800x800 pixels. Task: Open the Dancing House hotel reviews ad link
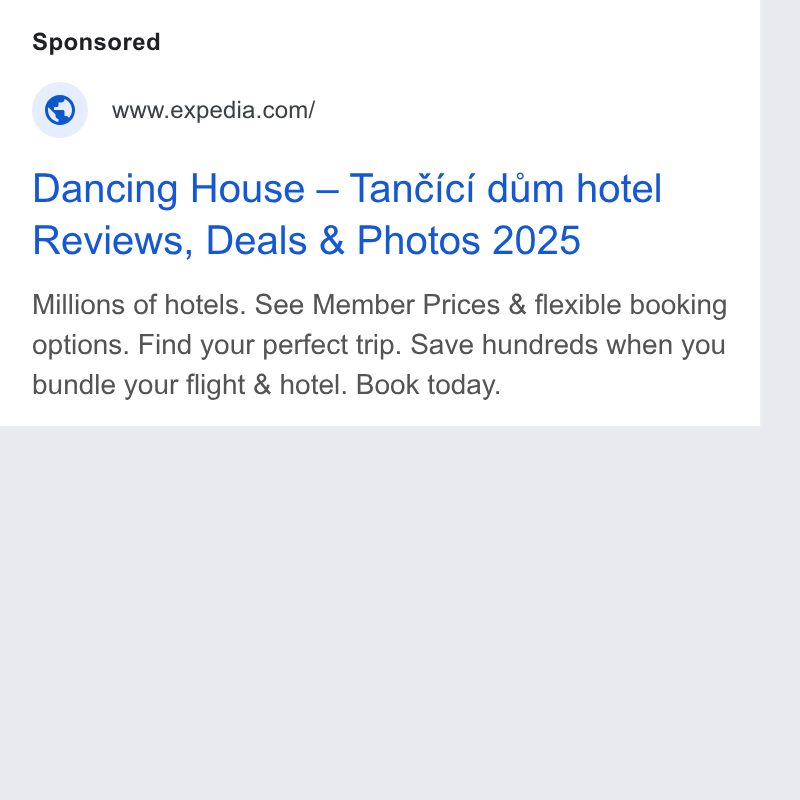coord(347,214)
